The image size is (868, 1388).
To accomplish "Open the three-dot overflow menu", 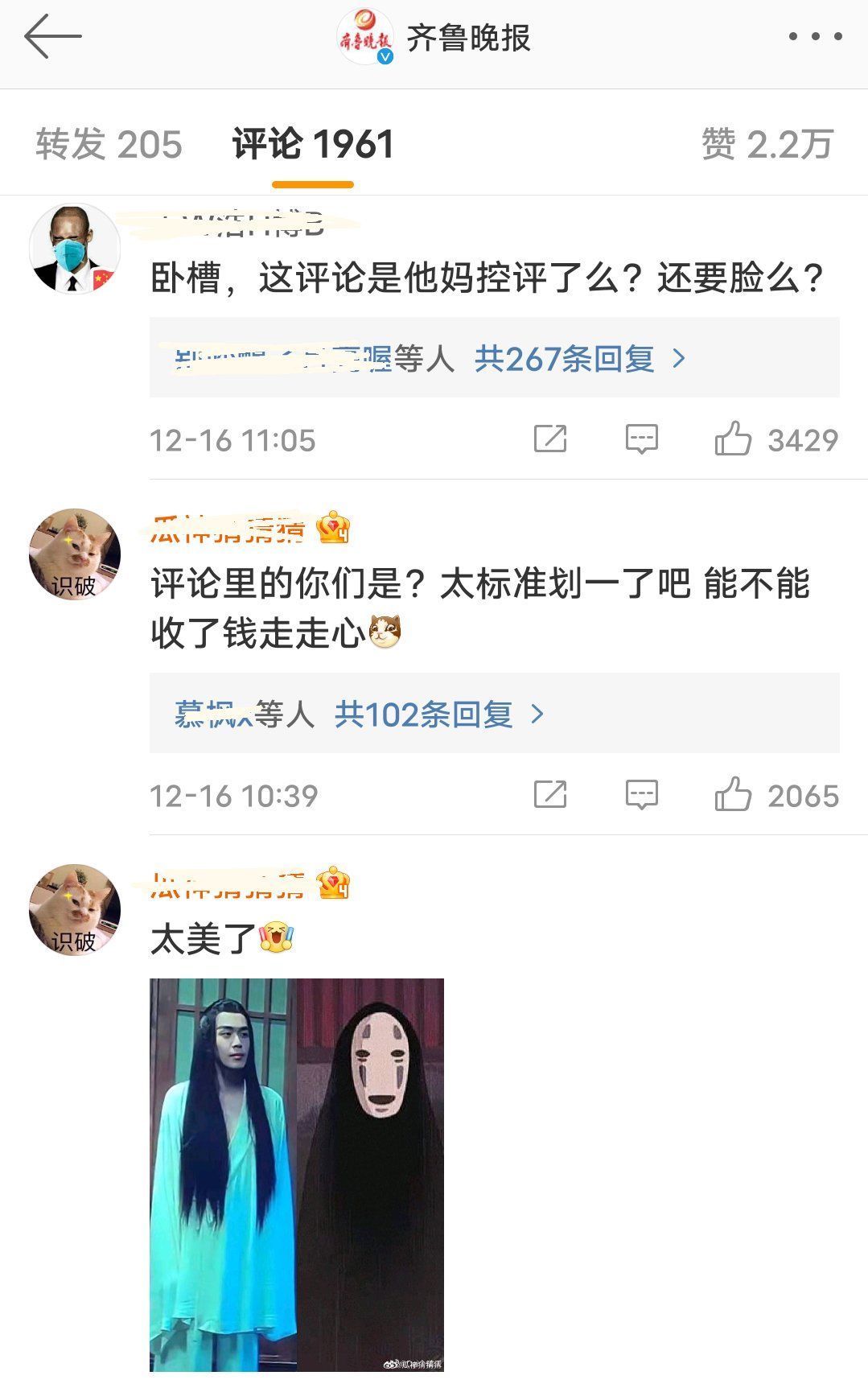I will tap(814, 37).
